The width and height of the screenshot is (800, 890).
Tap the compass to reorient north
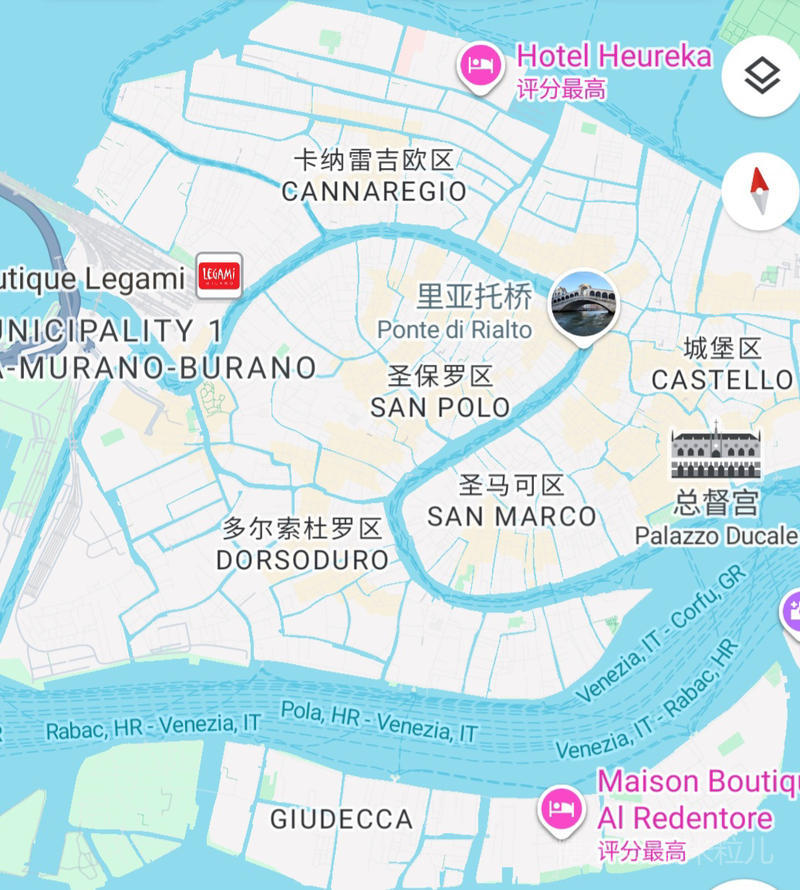pyautogui.click(x=760, y=192)
